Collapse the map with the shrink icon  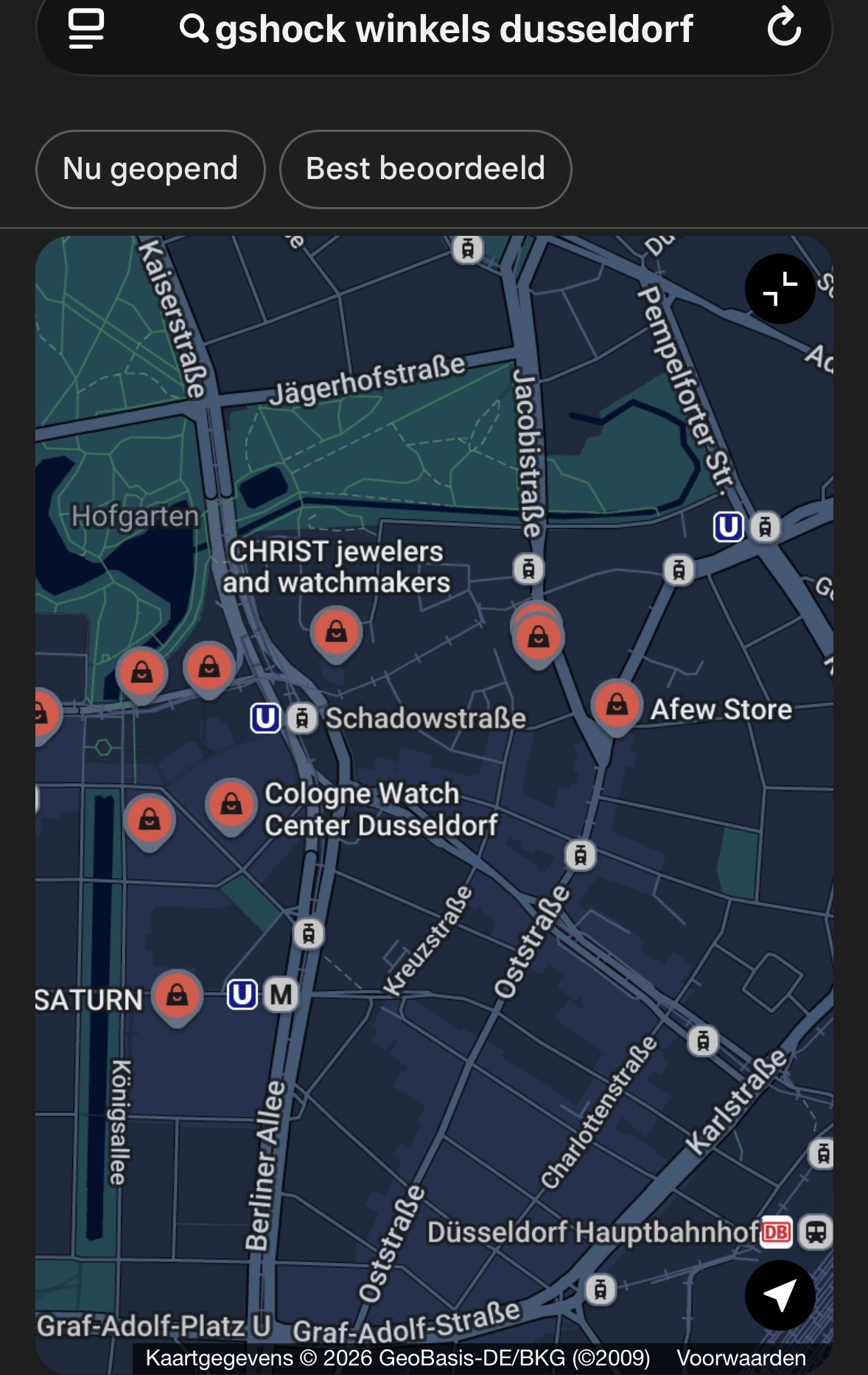point(780,289)
